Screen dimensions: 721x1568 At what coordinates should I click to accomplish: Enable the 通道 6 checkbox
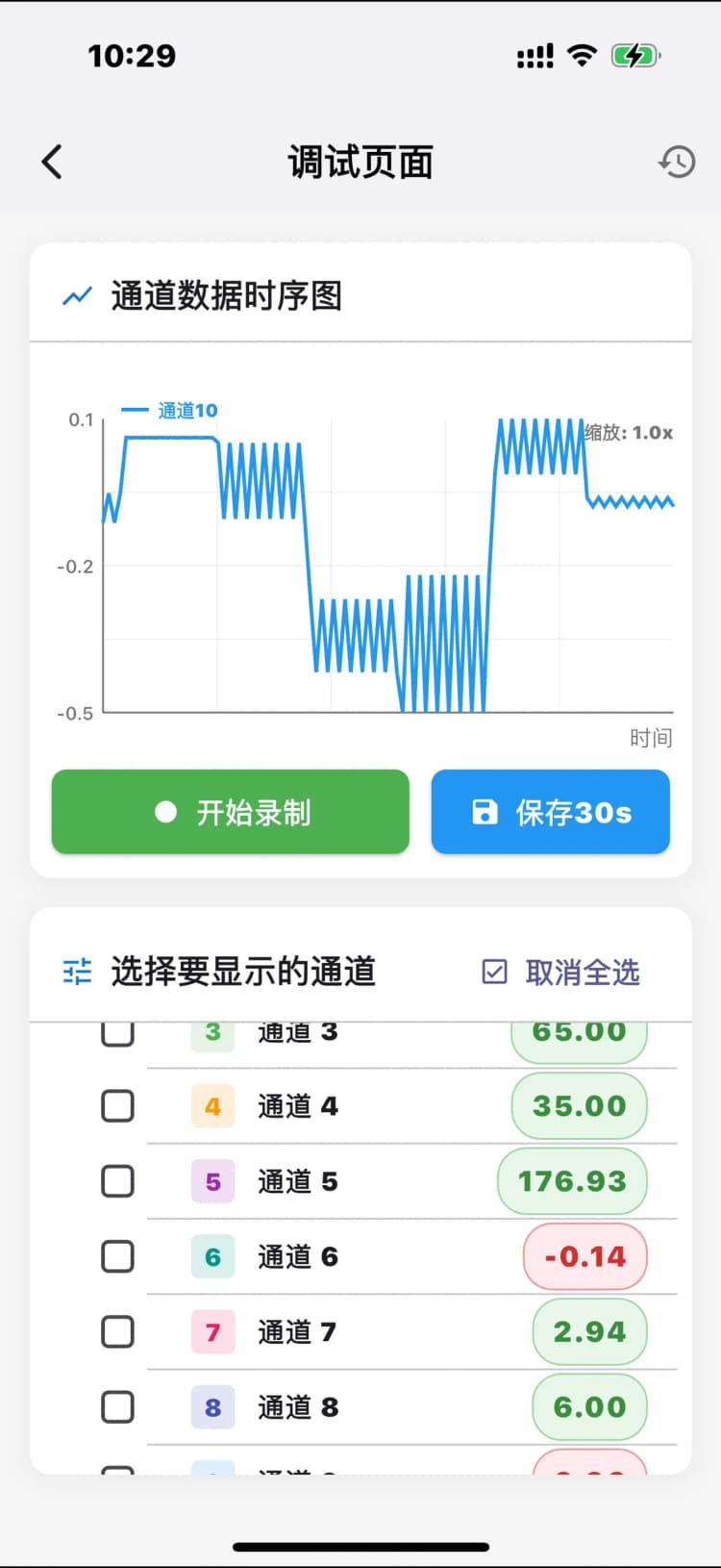pos(116,1256)
